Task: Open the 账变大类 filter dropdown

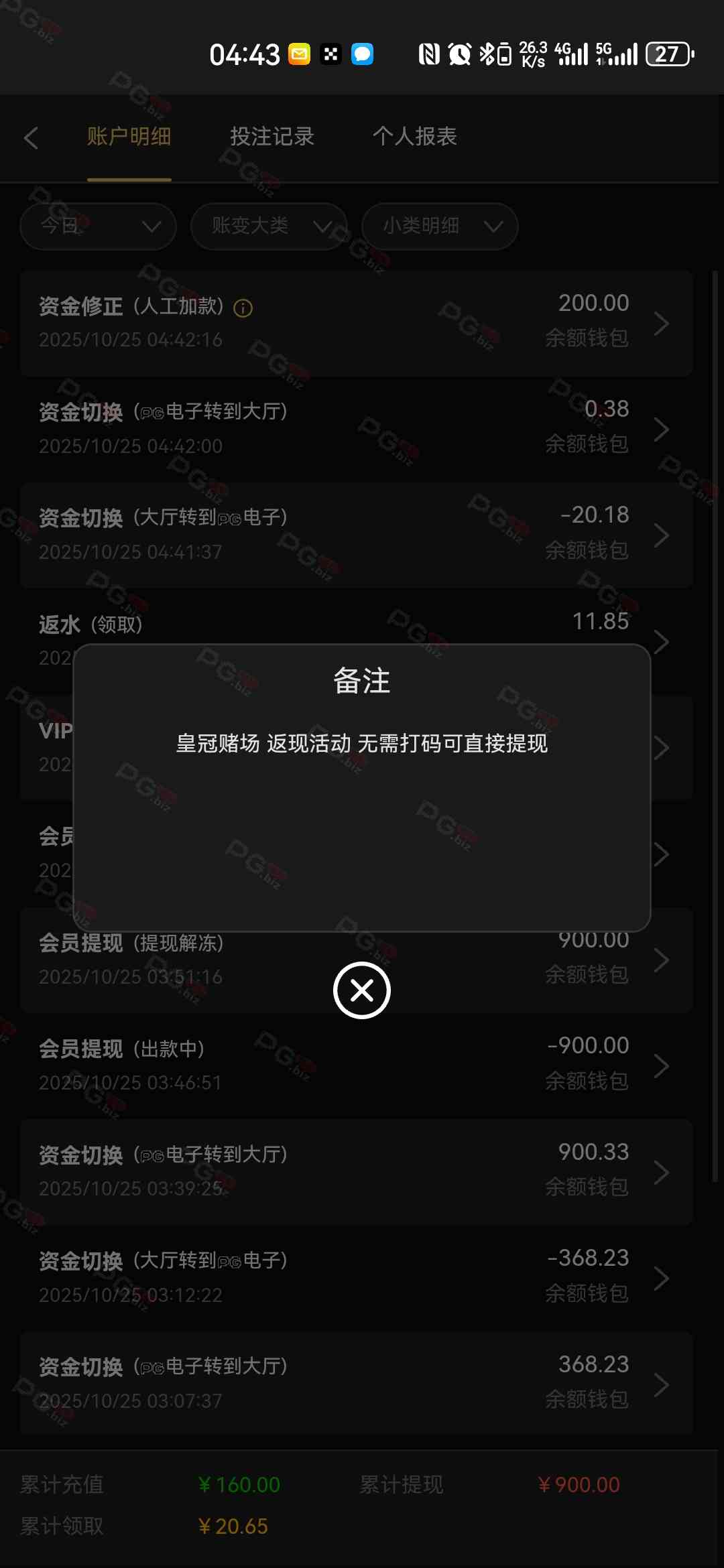Action: [x=268, y=226]
